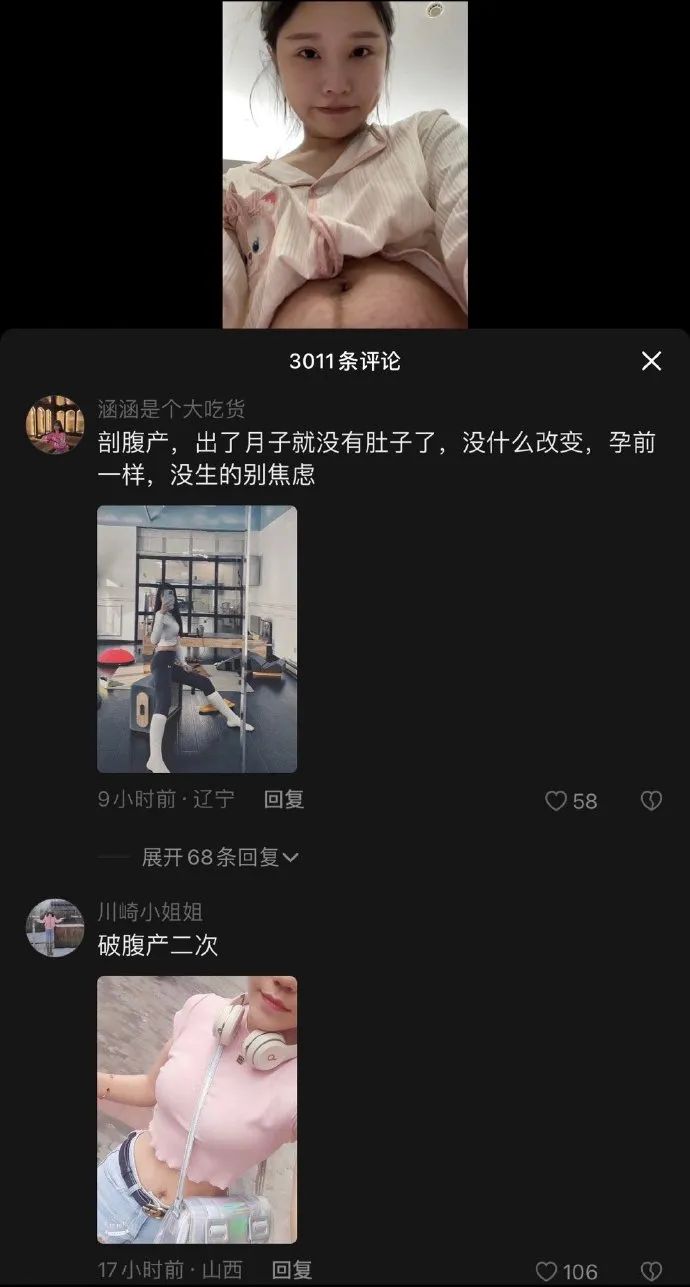
Task: Open 川崎小姐姐's profile avatar
Action: tap(55, 927)
